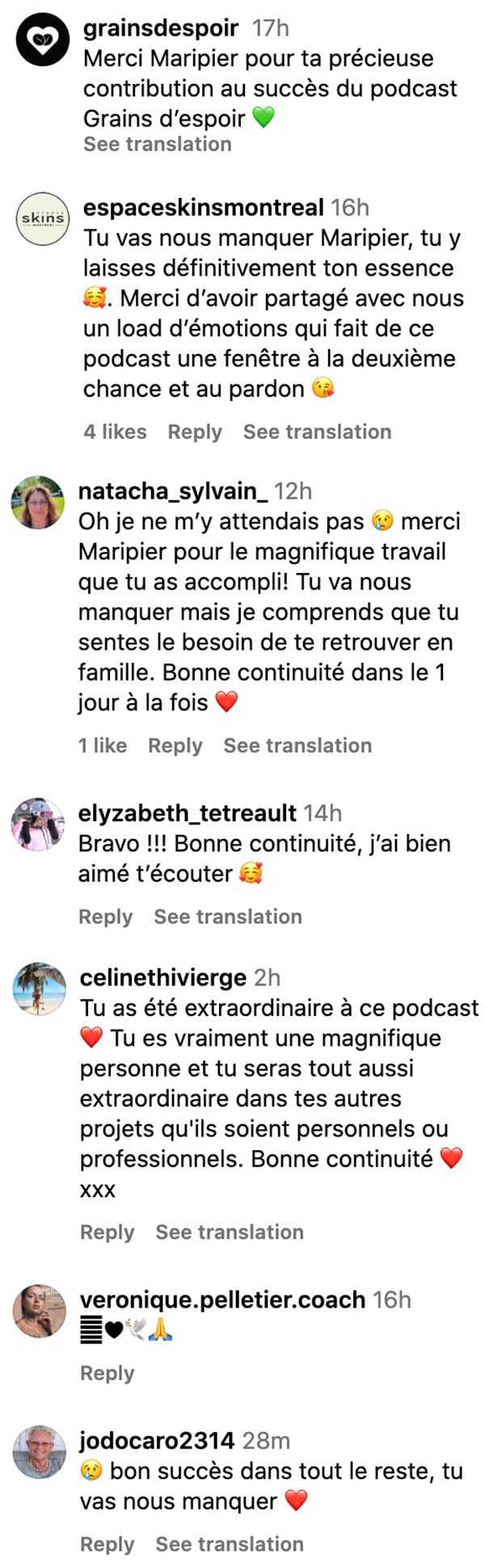Reply to celinethivierge's comment
Screen dimensions: 485x1568
point(108,1233)
